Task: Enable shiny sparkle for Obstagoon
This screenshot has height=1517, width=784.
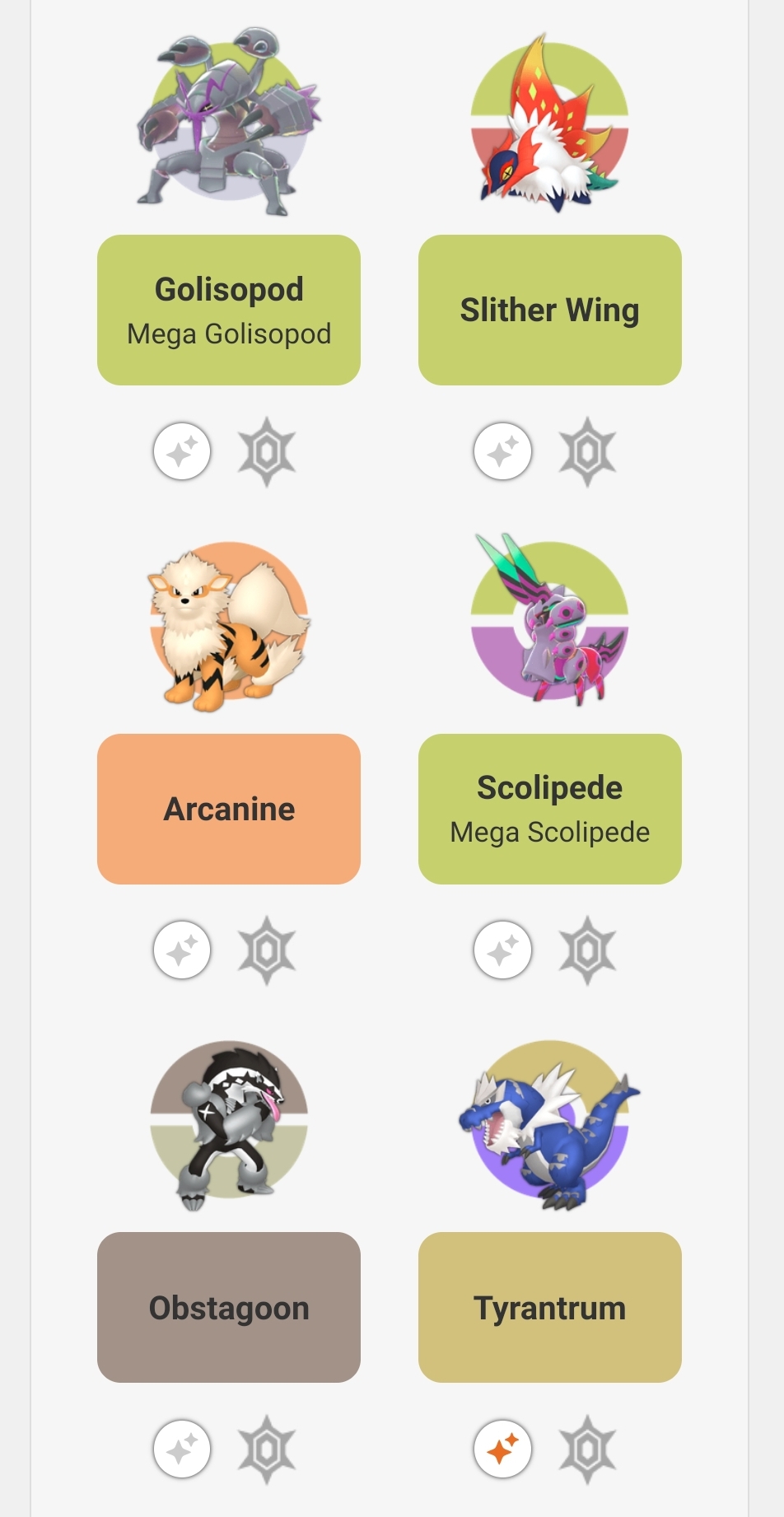Action: click(x=182, y=1449)
